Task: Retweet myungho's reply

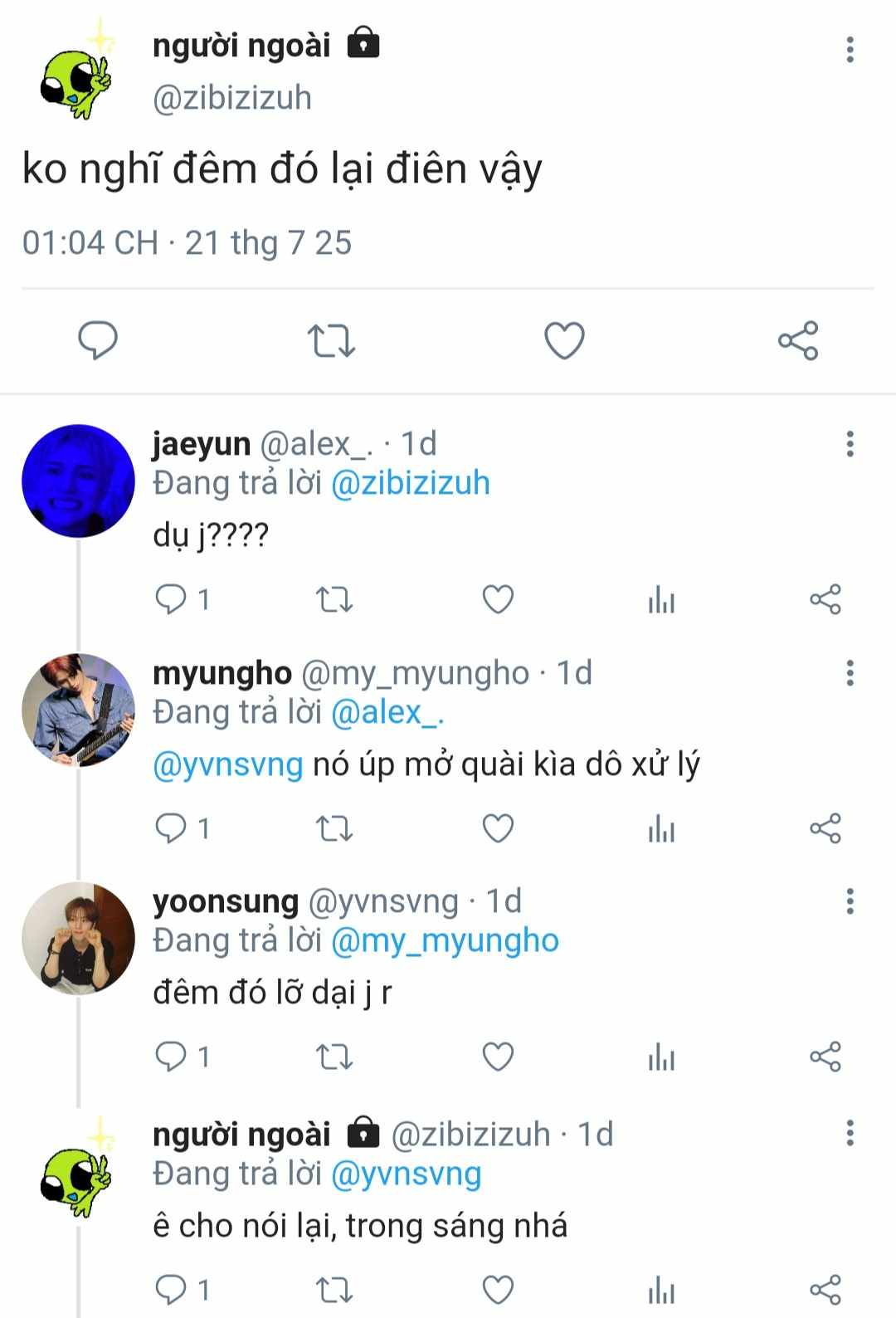Action: coord(334,828)
